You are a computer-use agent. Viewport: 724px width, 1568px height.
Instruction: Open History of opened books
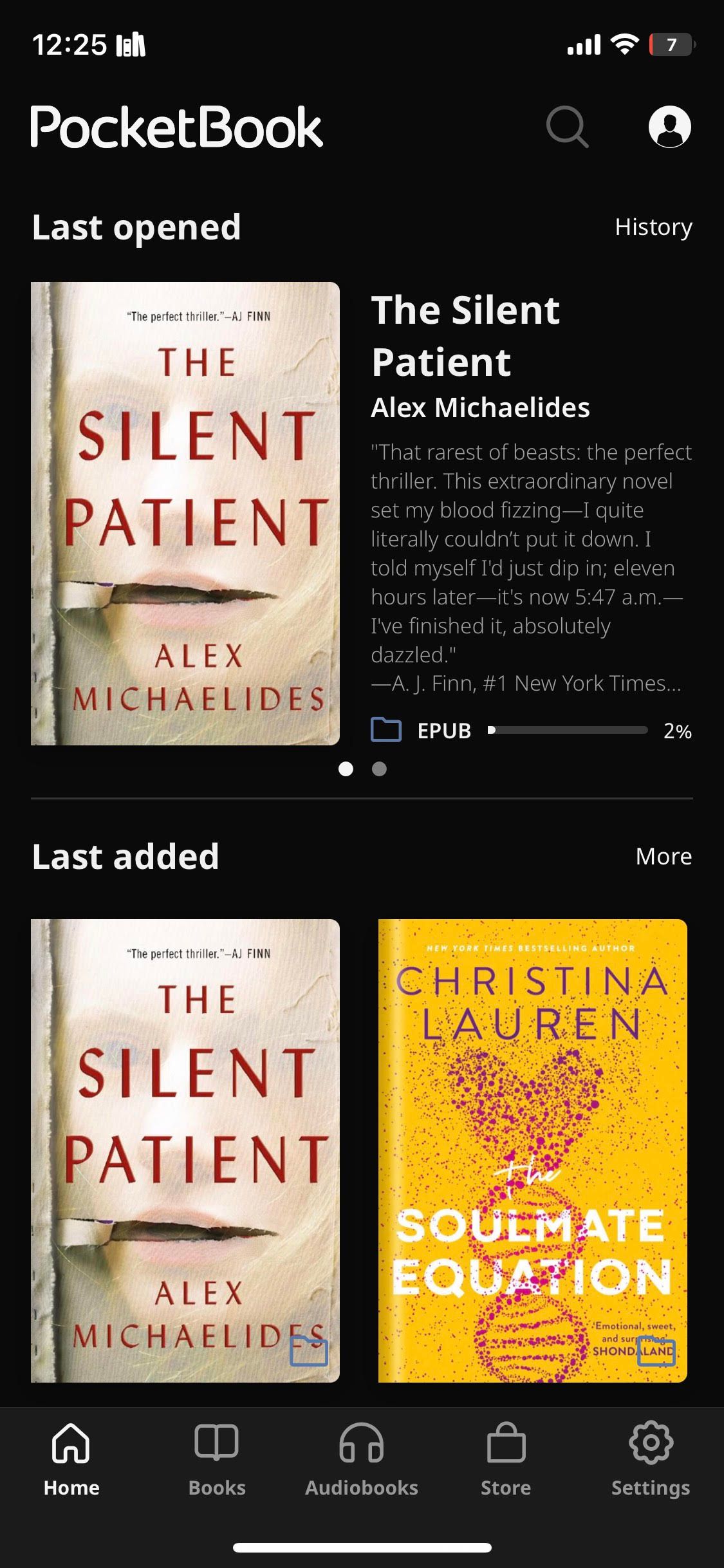click(x=653, y=227)
